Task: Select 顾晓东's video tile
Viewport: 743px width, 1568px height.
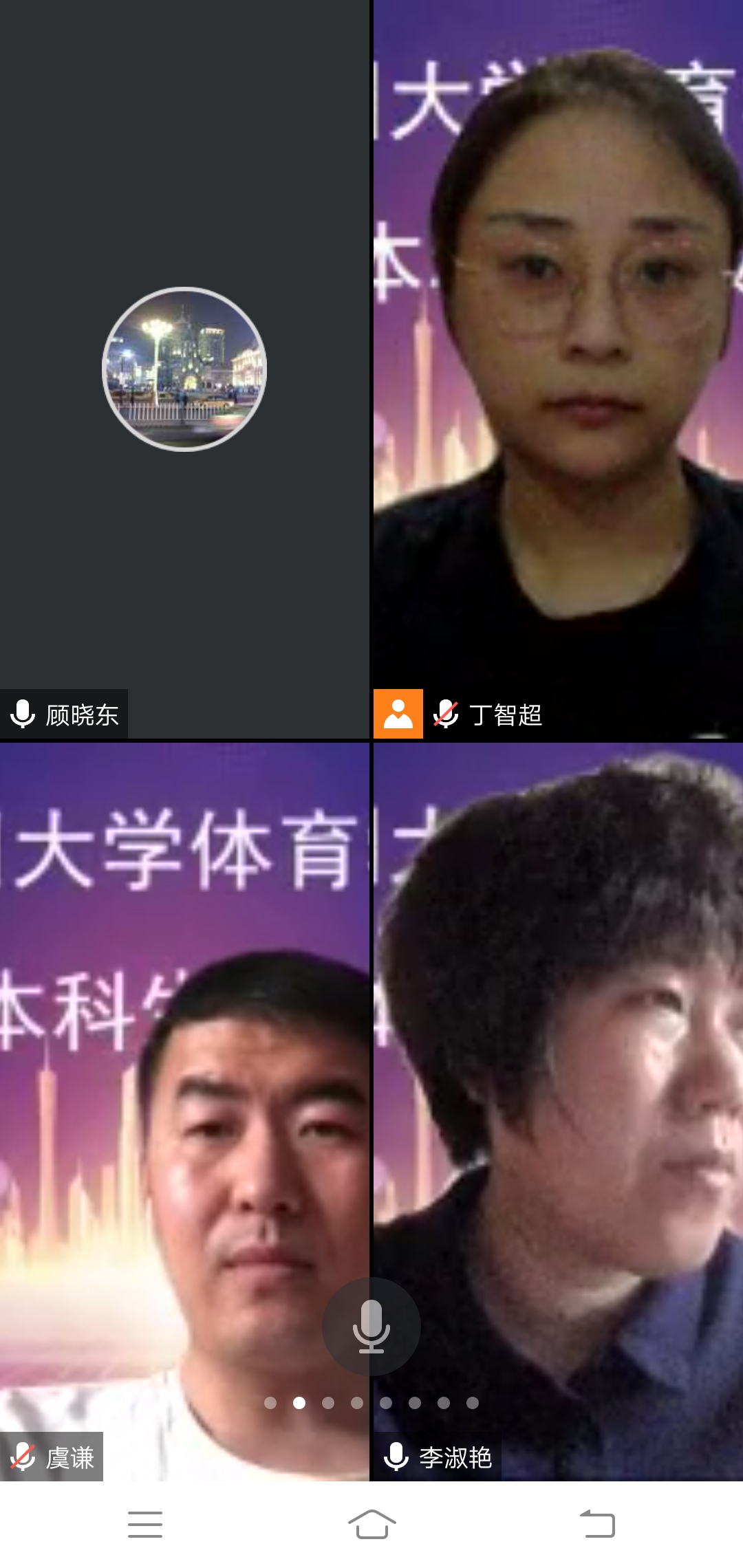Action: point(184,369)
